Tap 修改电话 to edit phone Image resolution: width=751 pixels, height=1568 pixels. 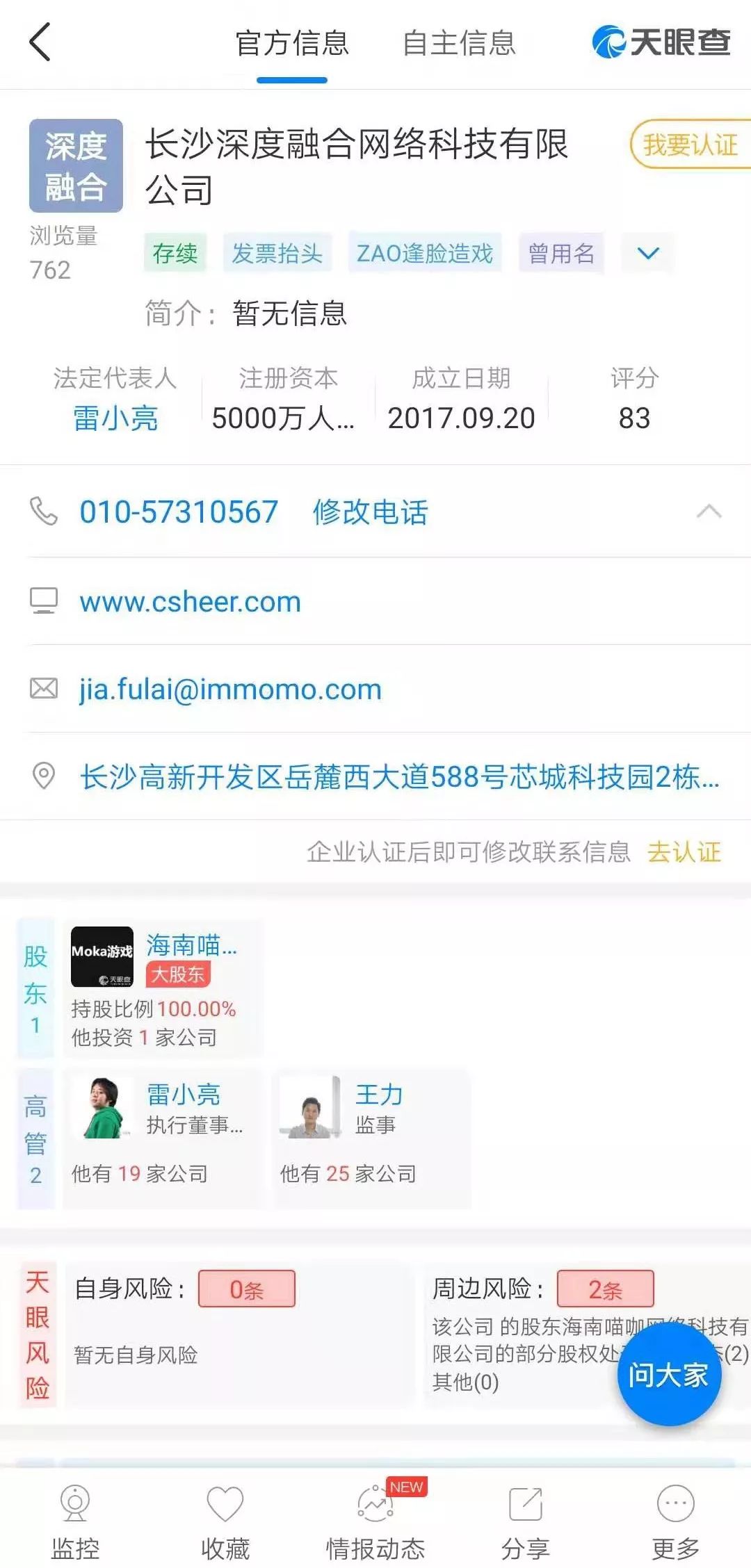[x=370, y=512]
